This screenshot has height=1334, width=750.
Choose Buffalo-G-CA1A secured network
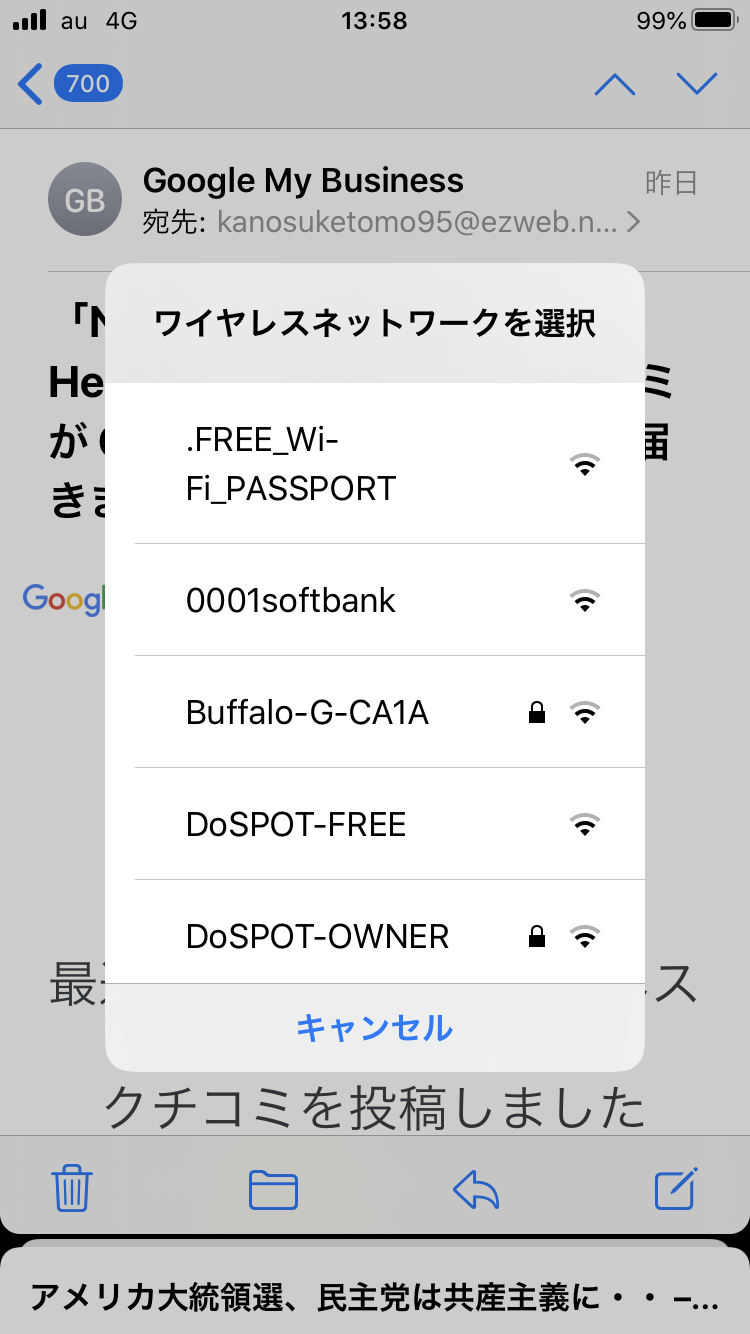[374, 712]
